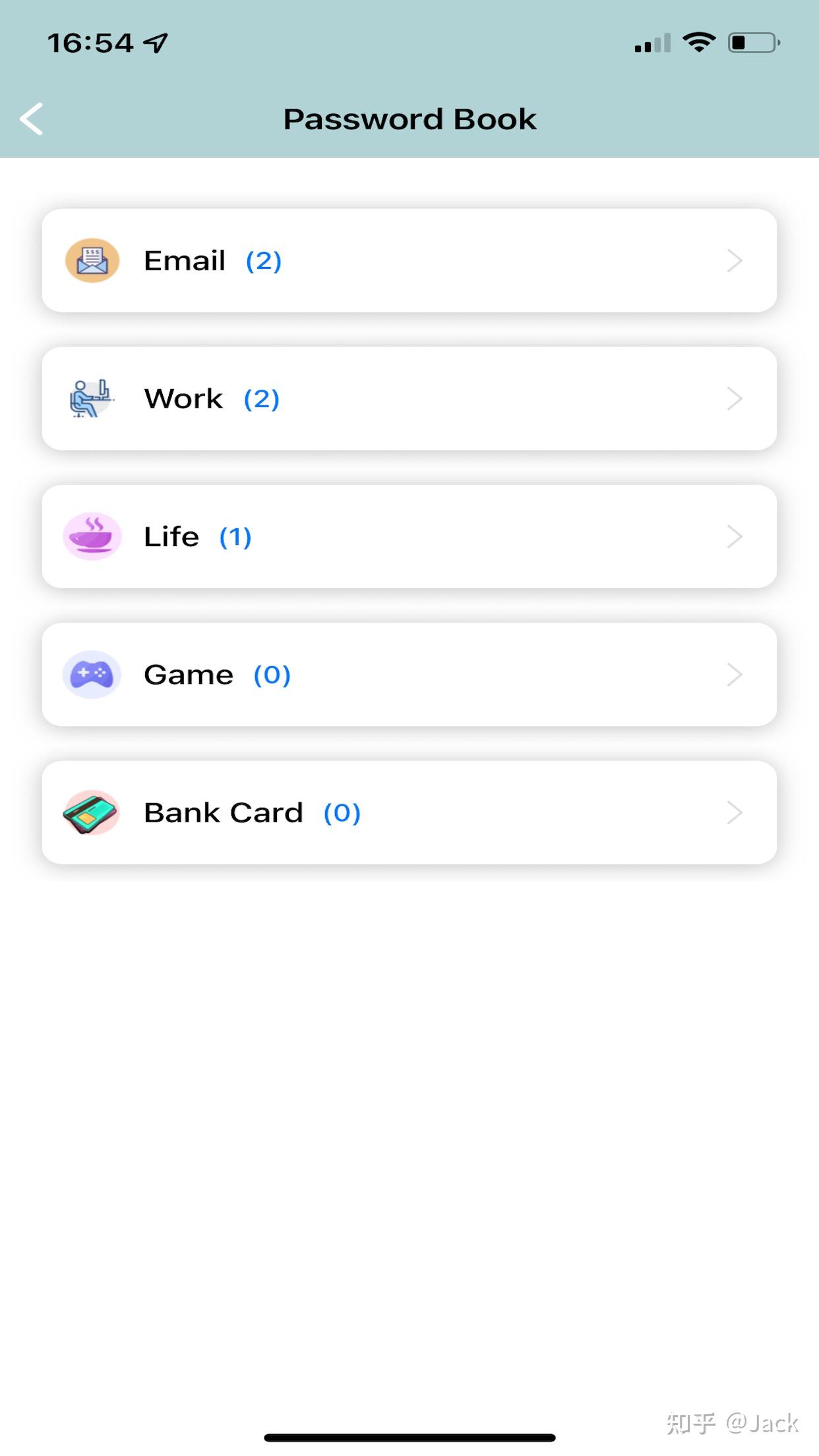The image size is (819, 1456).
Task: Click the Bank Card icon
Action: pyautogui.click(x=92, y=812)
